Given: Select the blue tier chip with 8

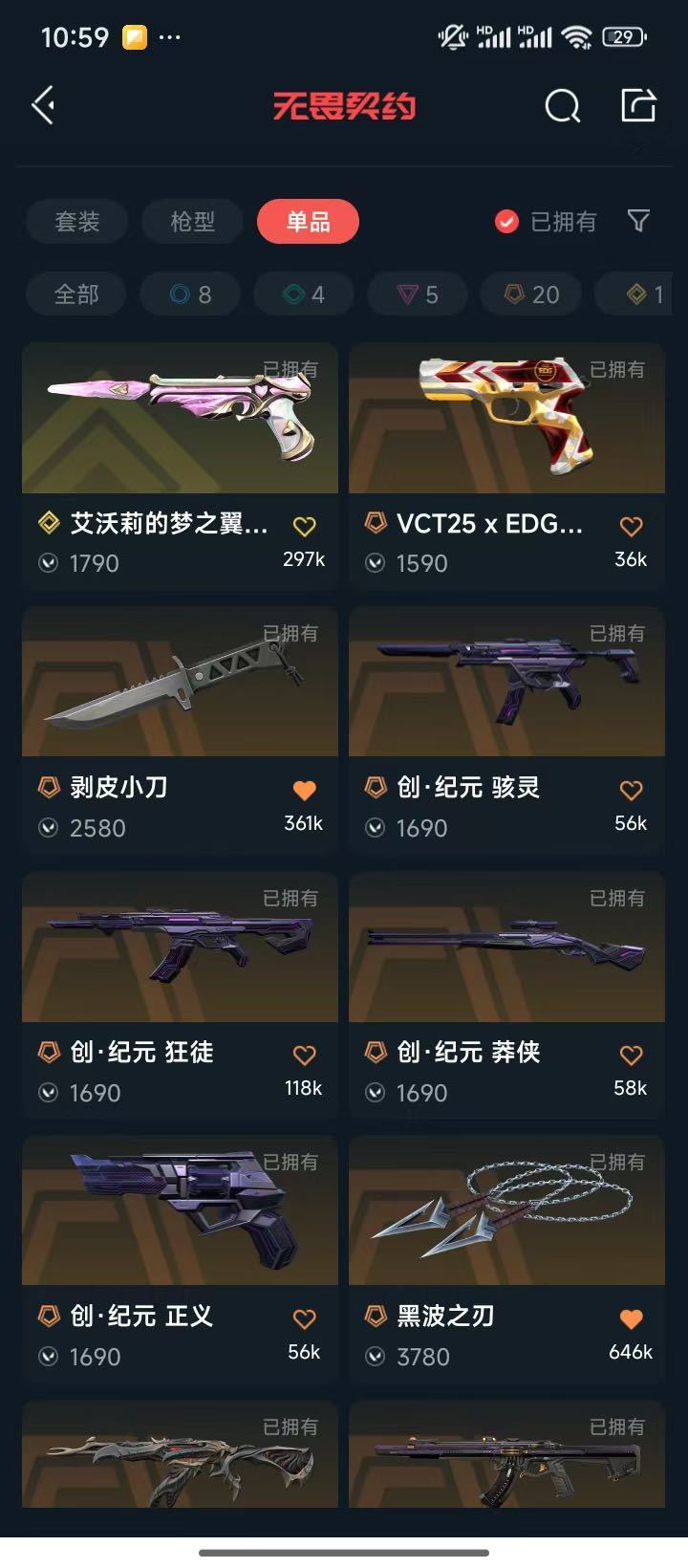Looking at the screenshot, I should [190, 294].
